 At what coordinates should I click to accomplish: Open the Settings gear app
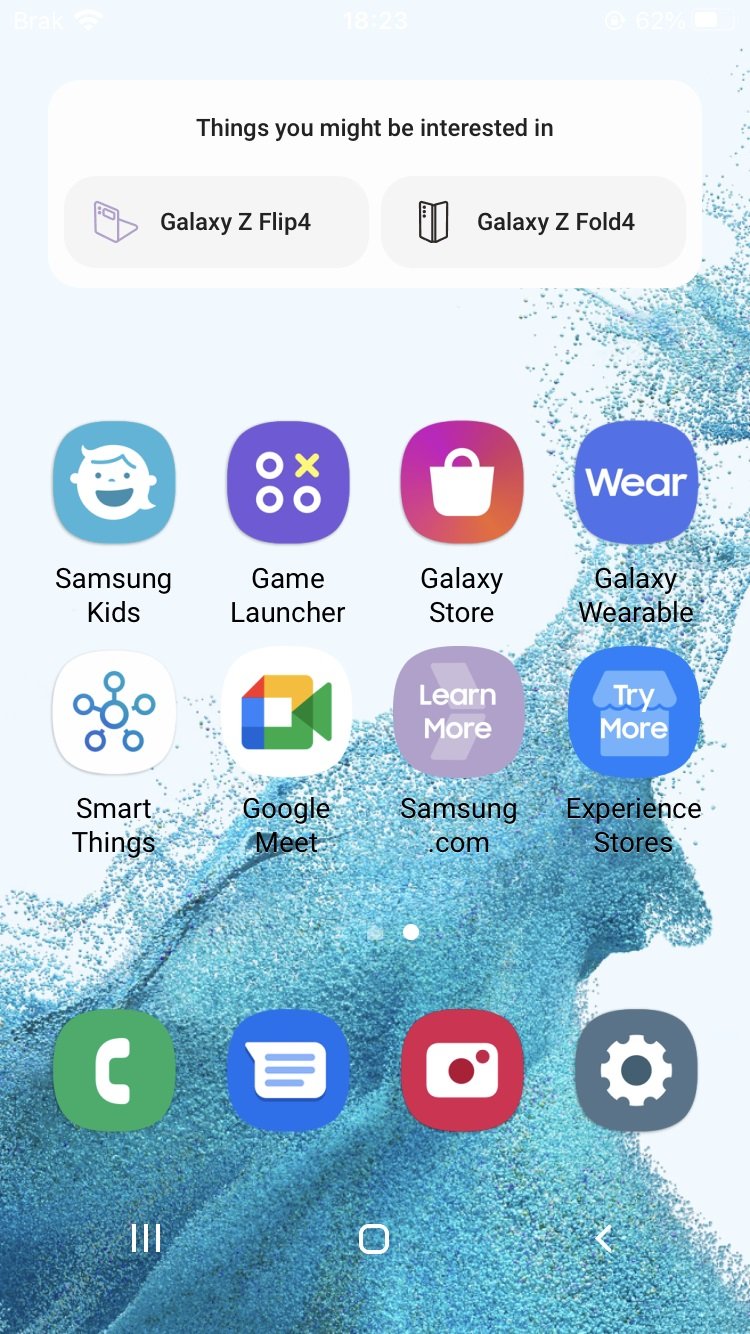(x=636, y=1070)
